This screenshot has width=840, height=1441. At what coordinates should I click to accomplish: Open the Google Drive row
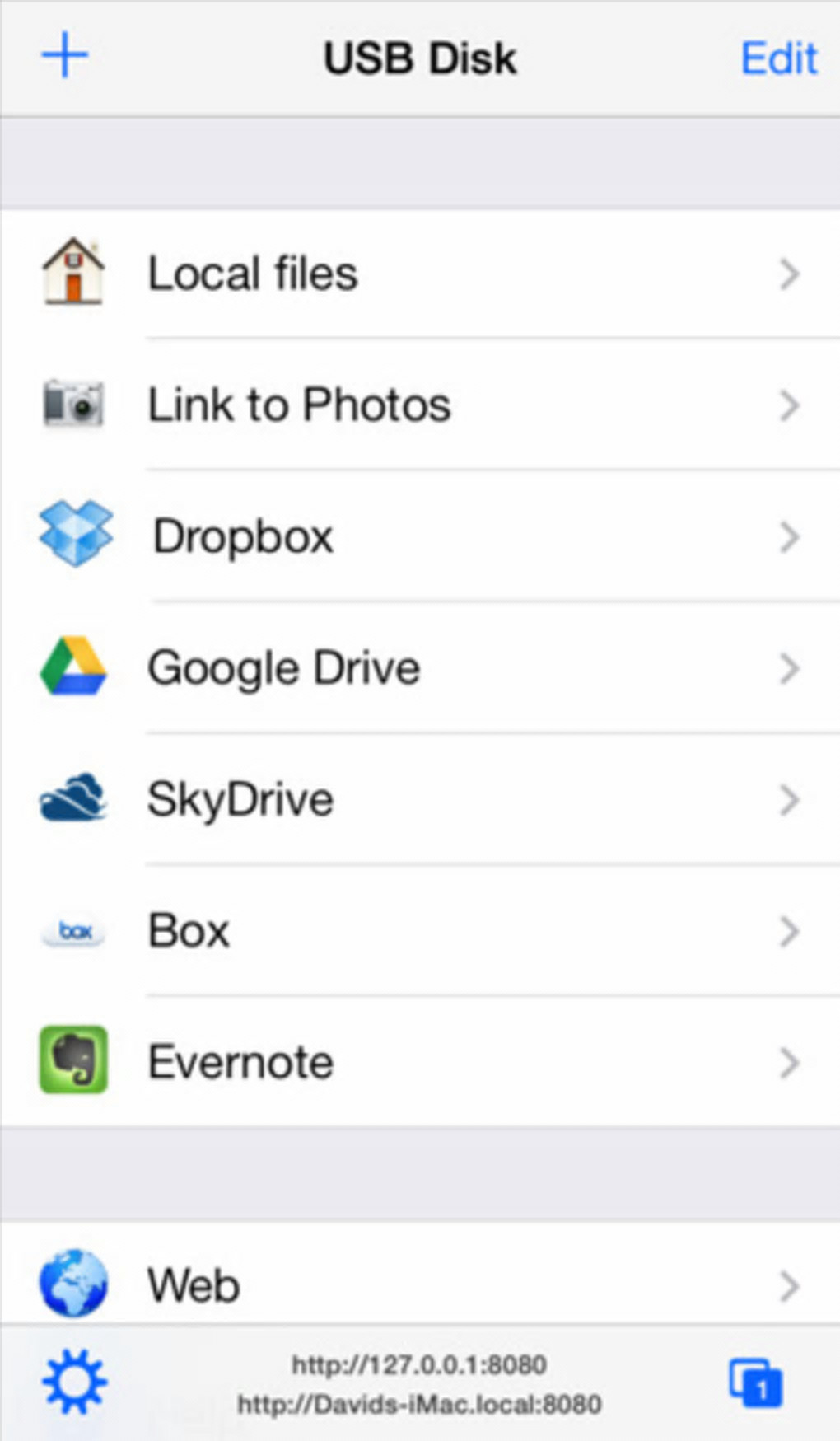pyautogui.click(x=420, y=667)
